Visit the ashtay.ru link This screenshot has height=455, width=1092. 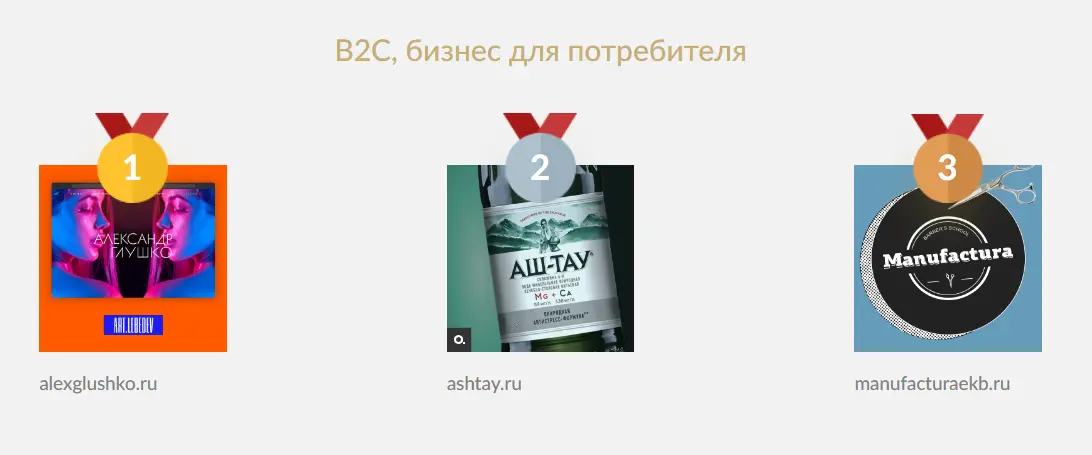[484, 383]
